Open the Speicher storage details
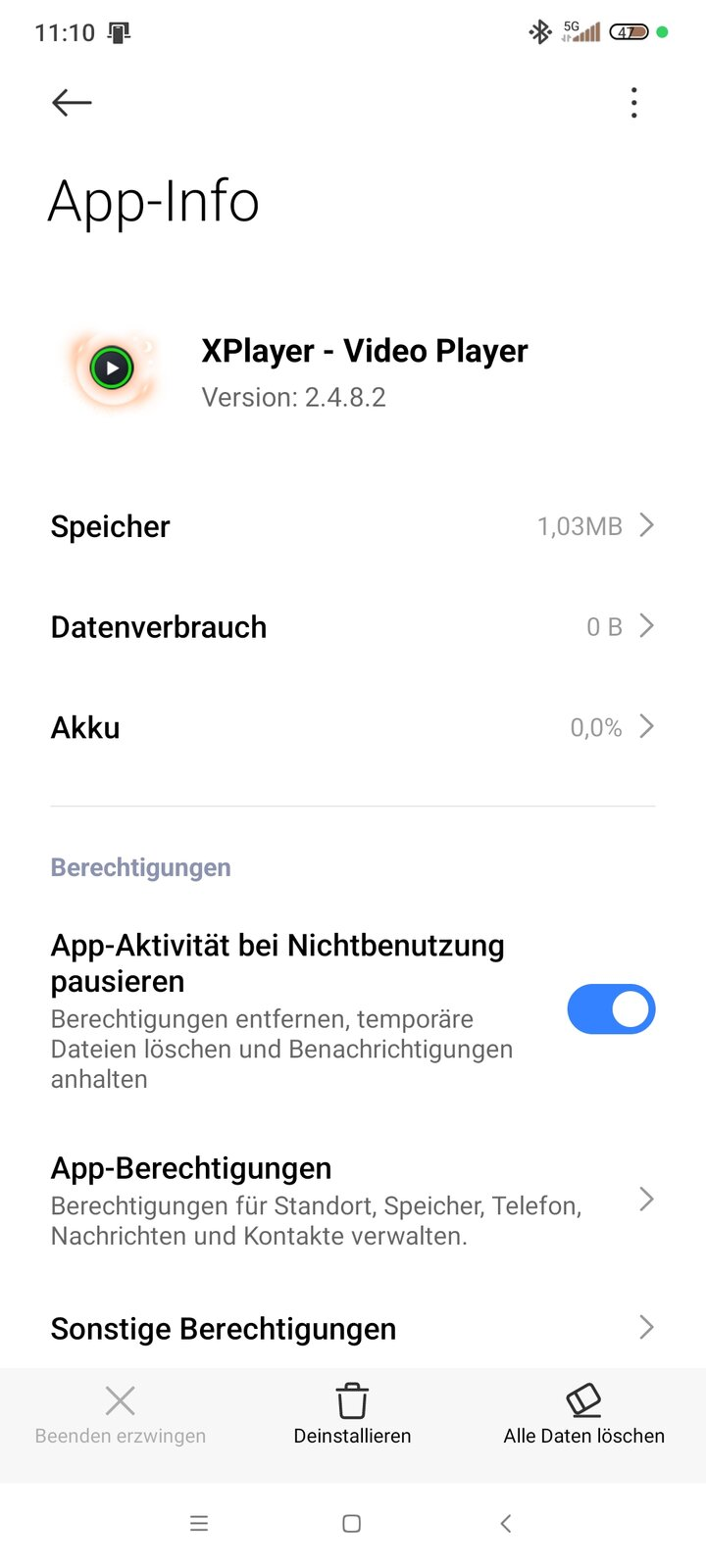Viewport: 706px width, 1568px height. [x=352, y=526]
